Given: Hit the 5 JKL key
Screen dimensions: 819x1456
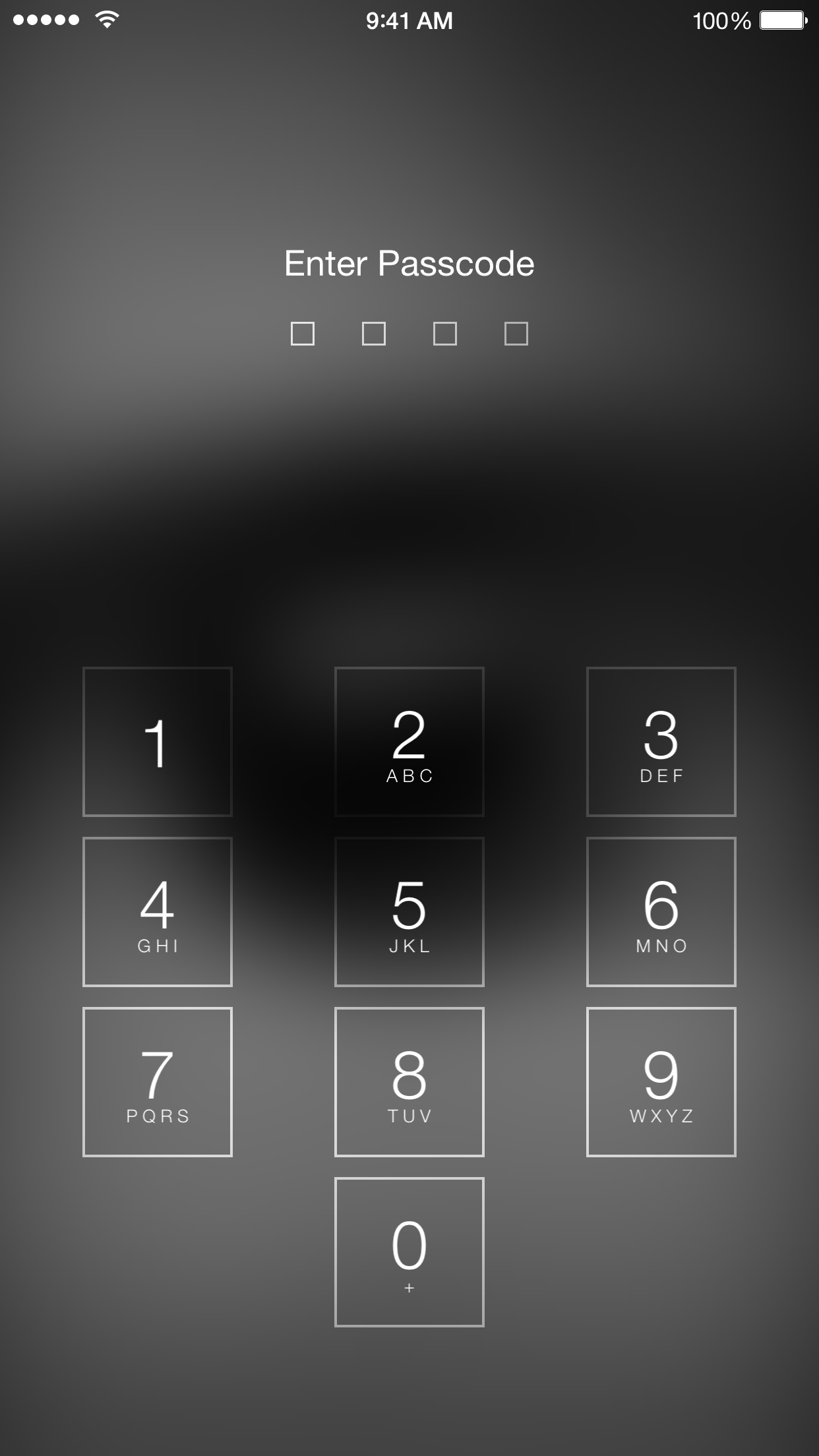Looking at the screenshot, I should 409,912.
